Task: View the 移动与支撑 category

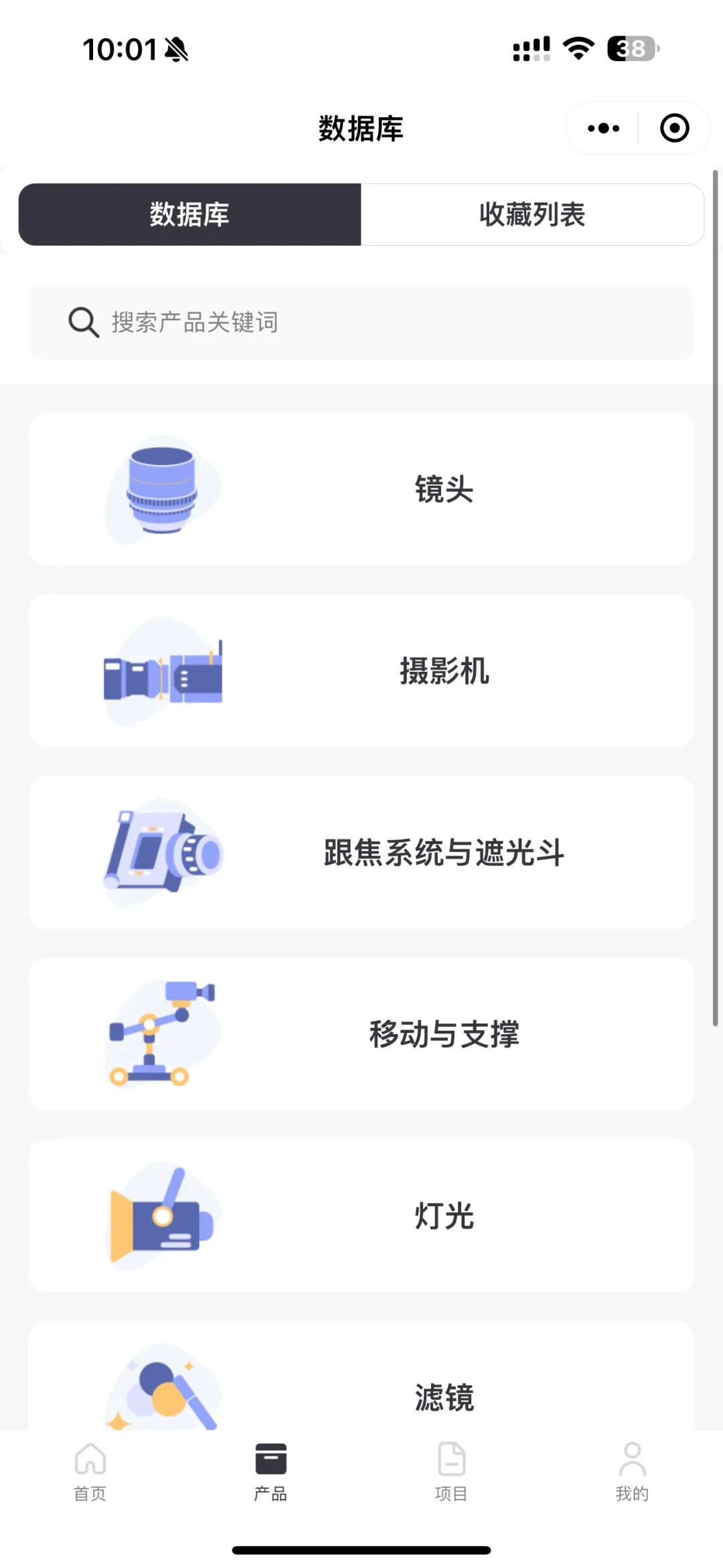Action: [361, 1034]
